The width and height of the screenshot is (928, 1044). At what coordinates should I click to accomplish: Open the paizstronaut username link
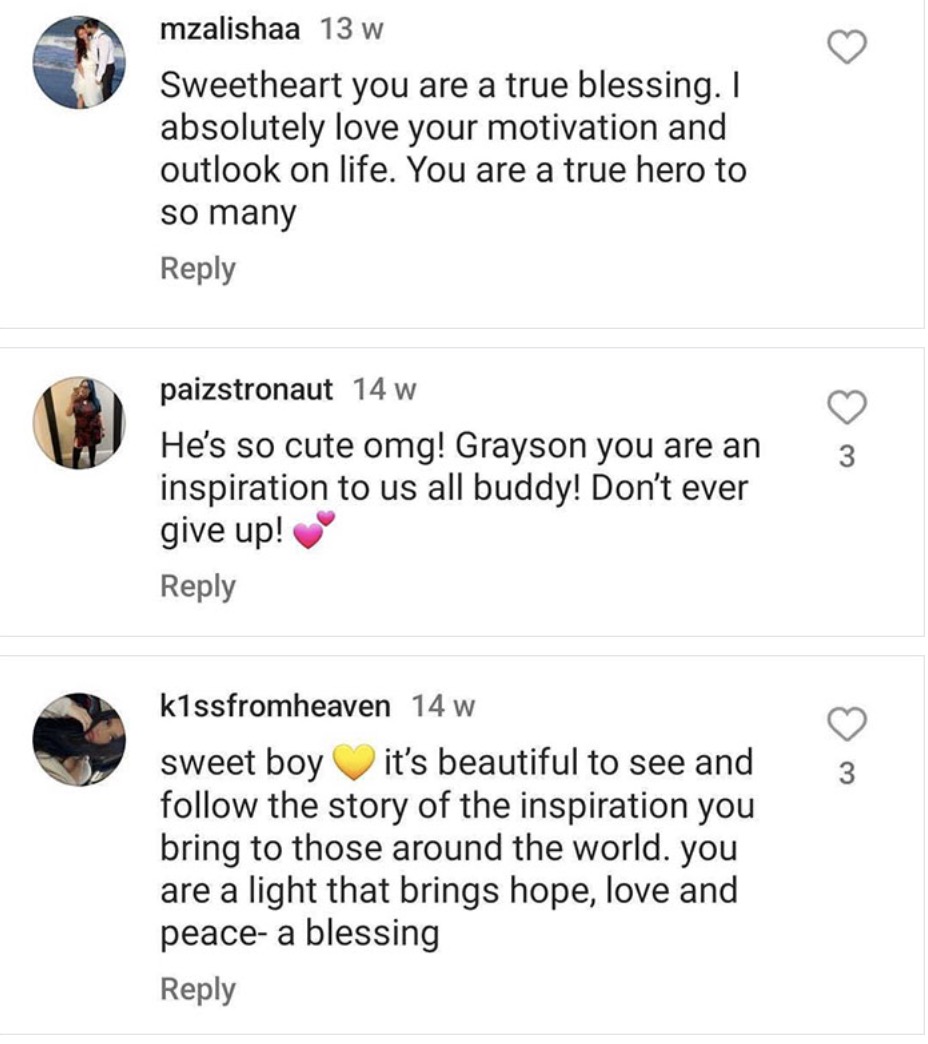tap(246, 390)
